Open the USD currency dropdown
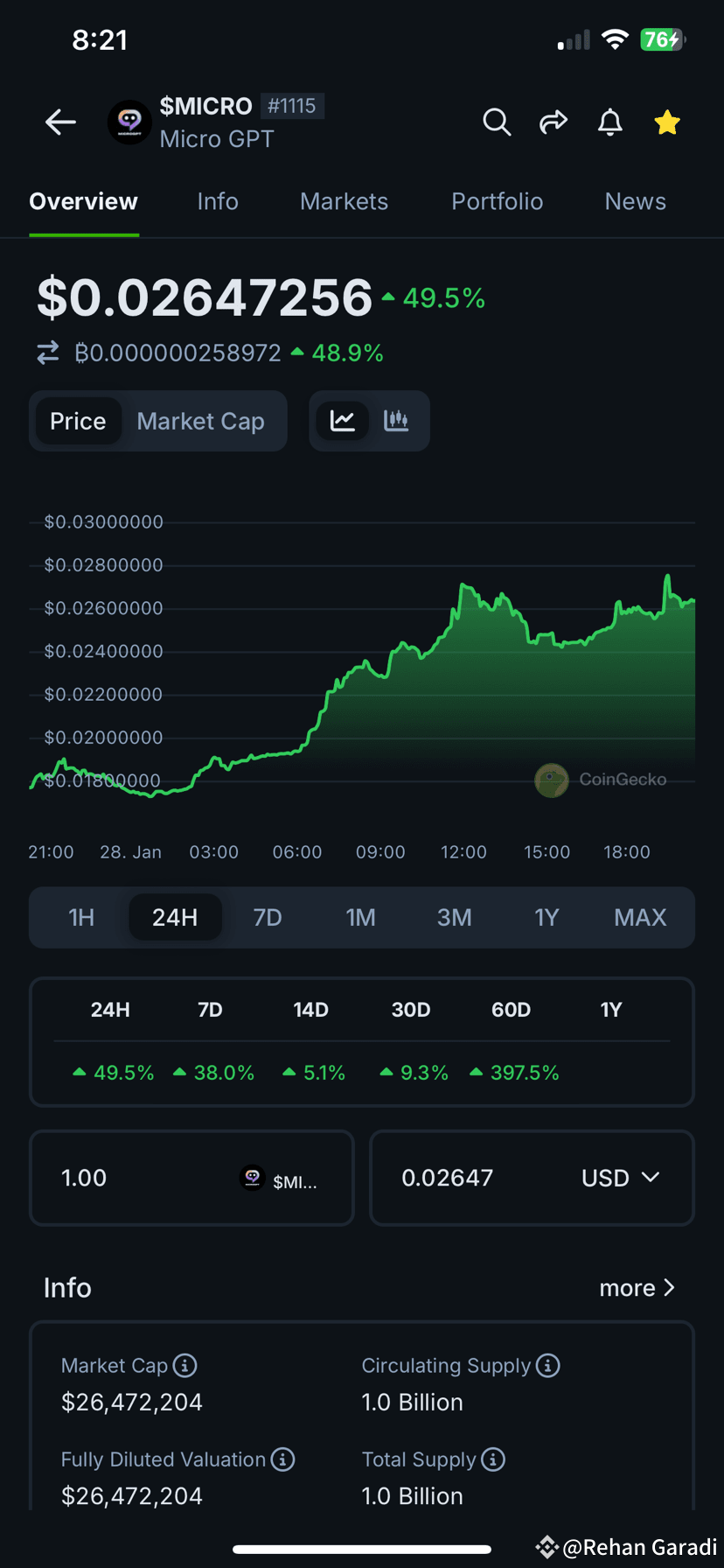Viewport: 724px width, 1568px height. [x=621, y=1178]
